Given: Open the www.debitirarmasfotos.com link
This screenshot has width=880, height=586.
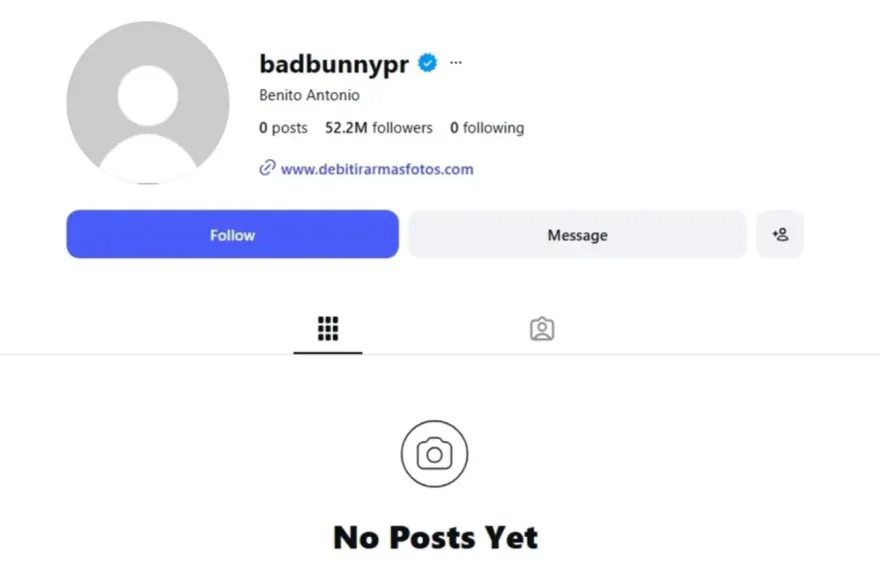Looking at the screenshot, I should coord(376,169).
